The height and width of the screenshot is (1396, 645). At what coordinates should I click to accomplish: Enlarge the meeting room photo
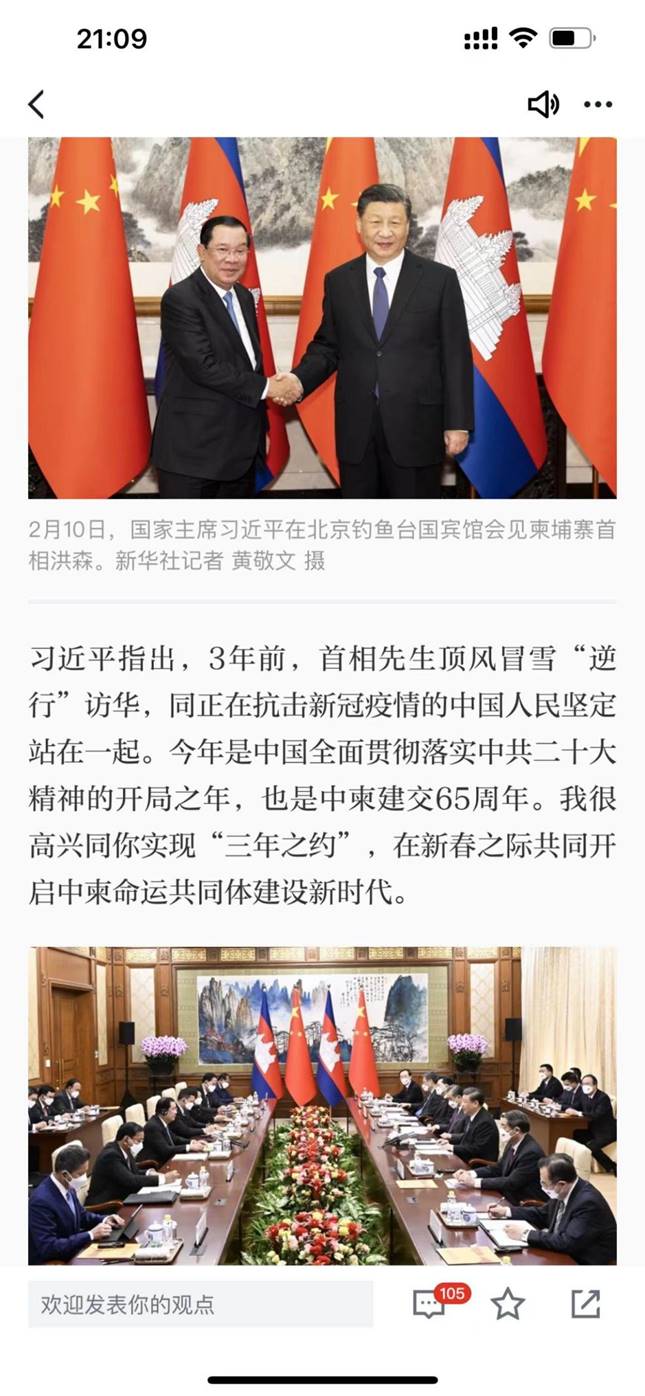coord(322,1105)
